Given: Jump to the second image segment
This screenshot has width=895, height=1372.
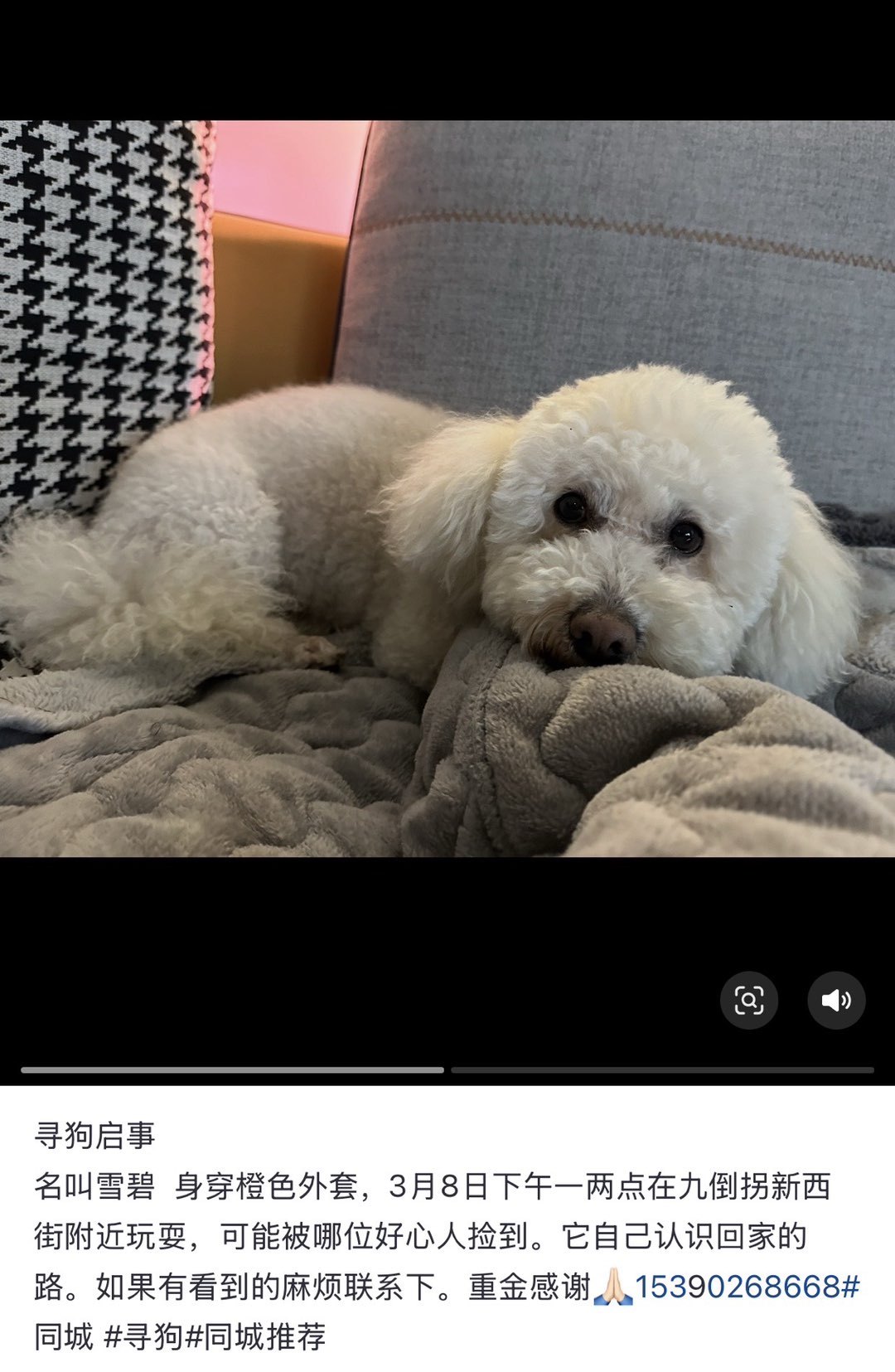Looking at the screenshot, I should click(662, 1070).
